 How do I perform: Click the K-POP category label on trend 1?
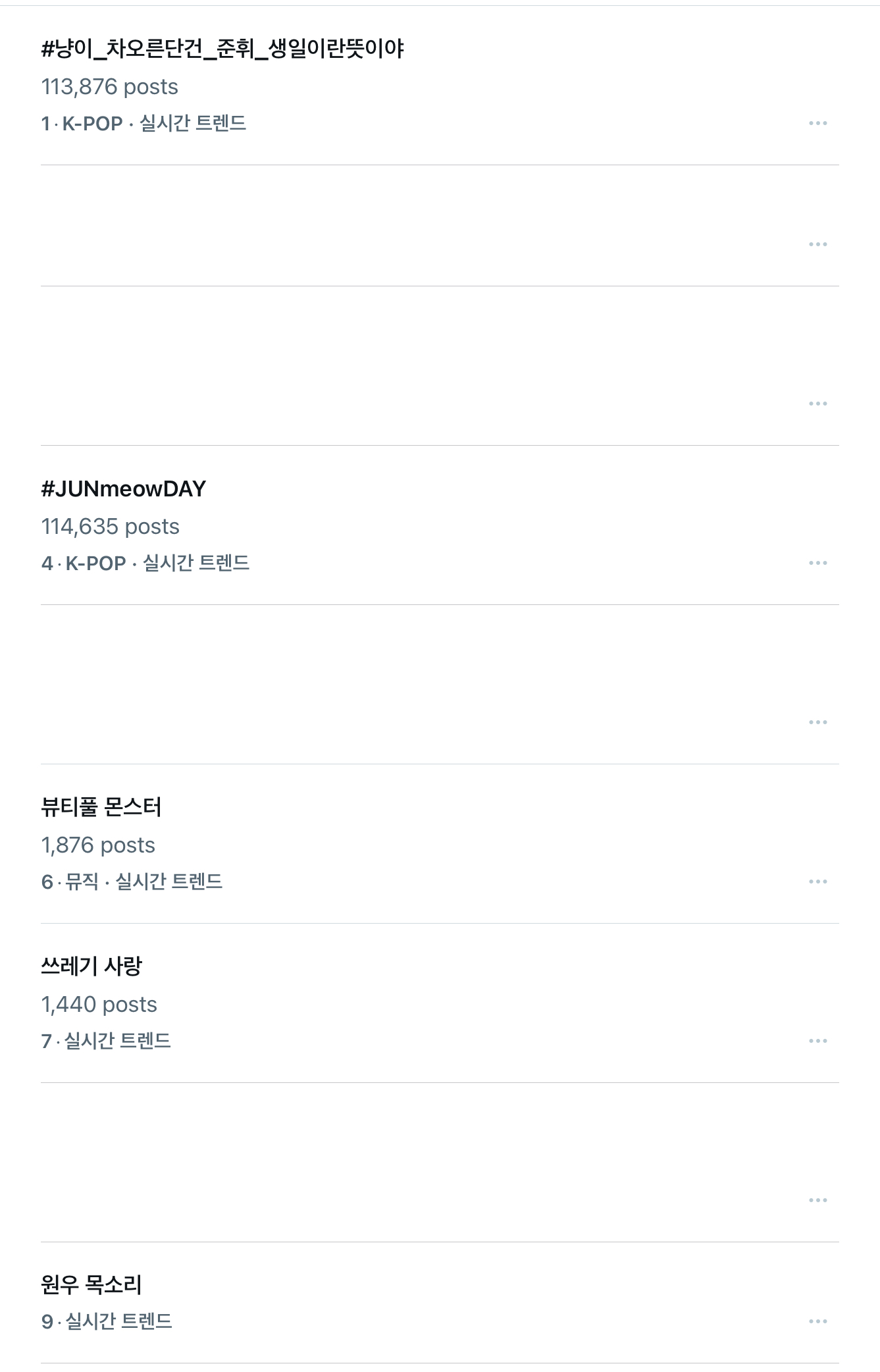[91, 122]
